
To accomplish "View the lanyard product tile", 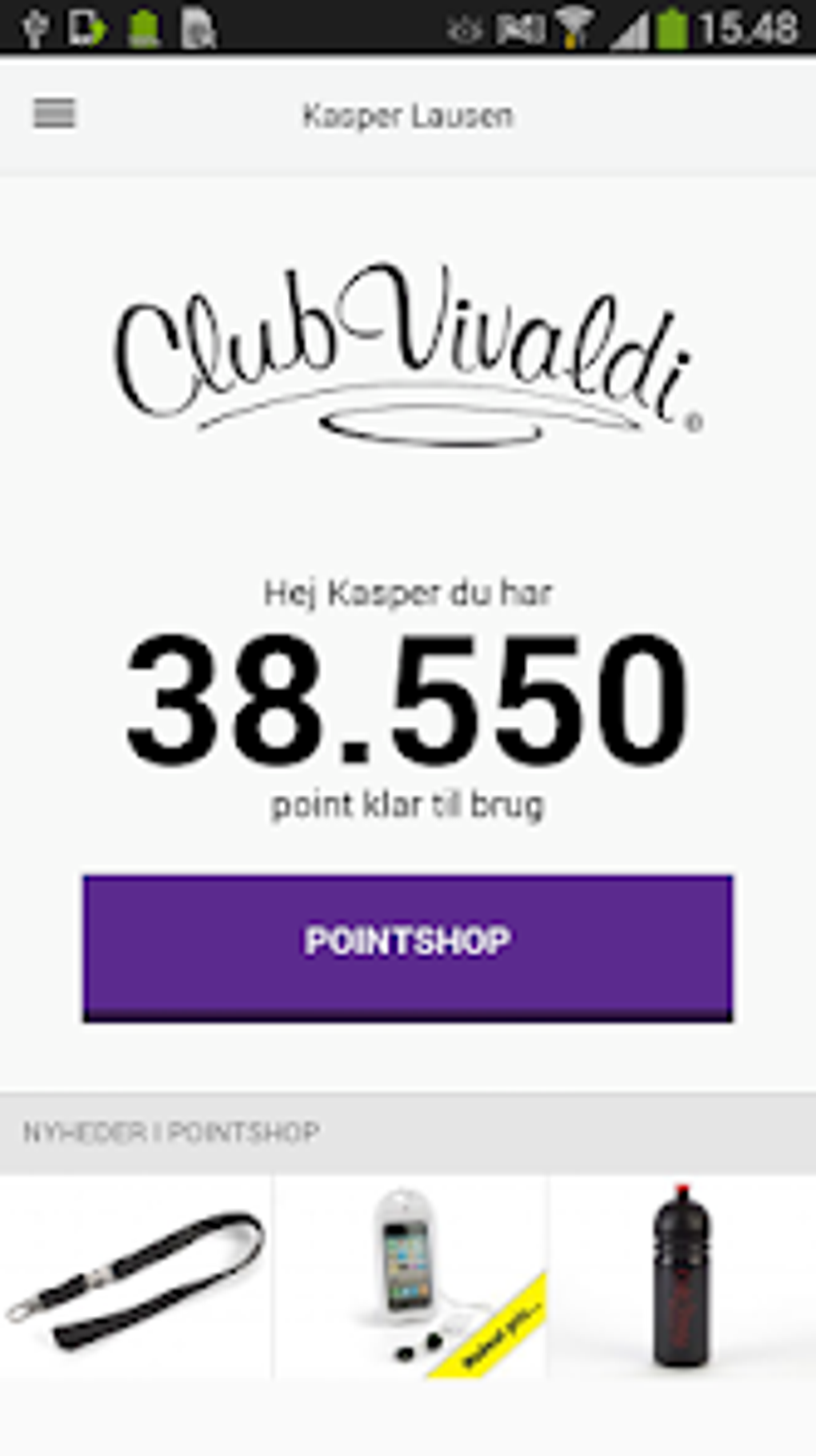I will [x=136, y=1277].
